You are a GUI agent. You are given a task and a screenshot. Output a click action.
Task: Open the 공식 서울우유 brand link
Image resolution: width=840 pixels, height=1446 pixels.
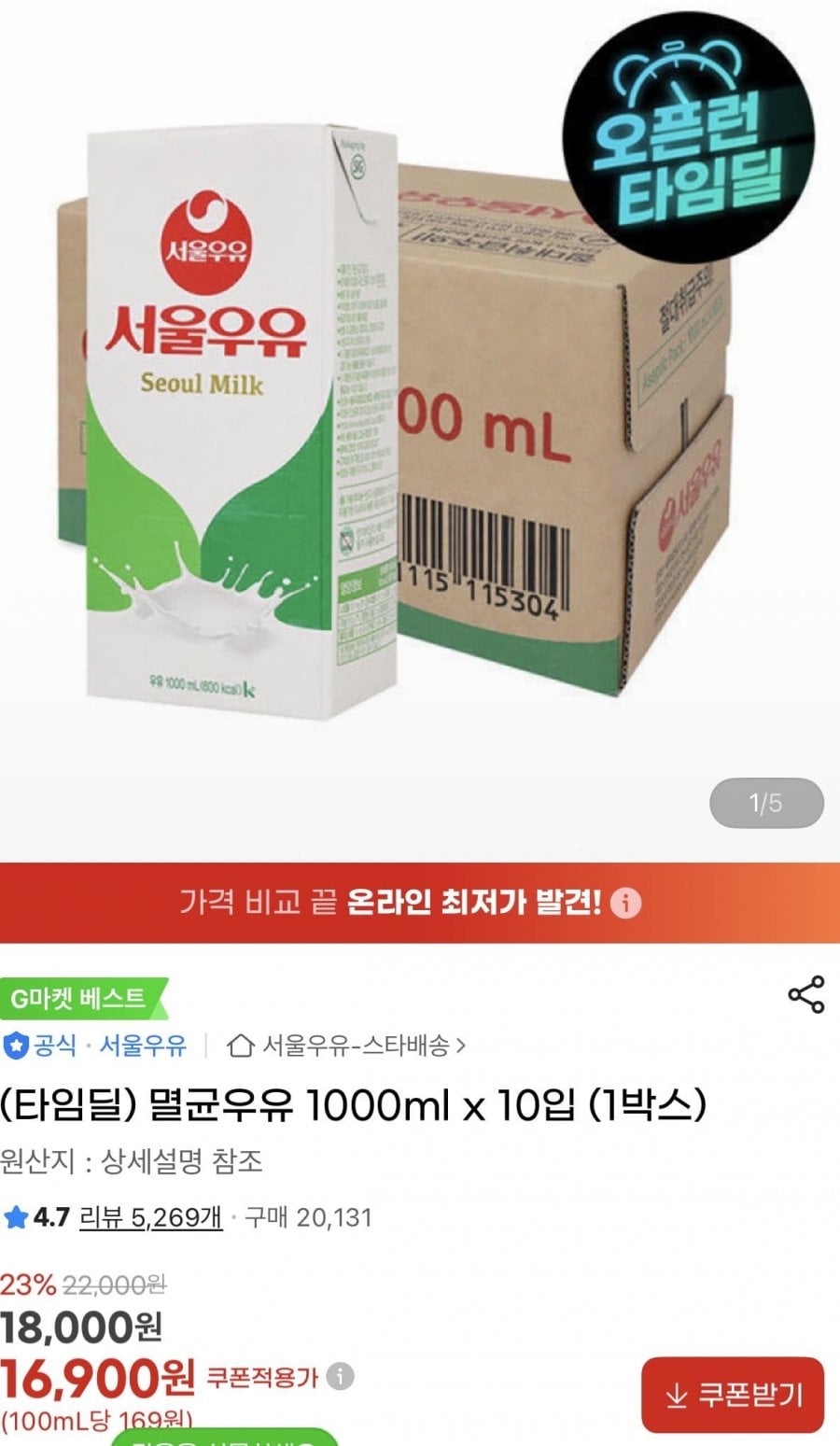(95, 1046)
